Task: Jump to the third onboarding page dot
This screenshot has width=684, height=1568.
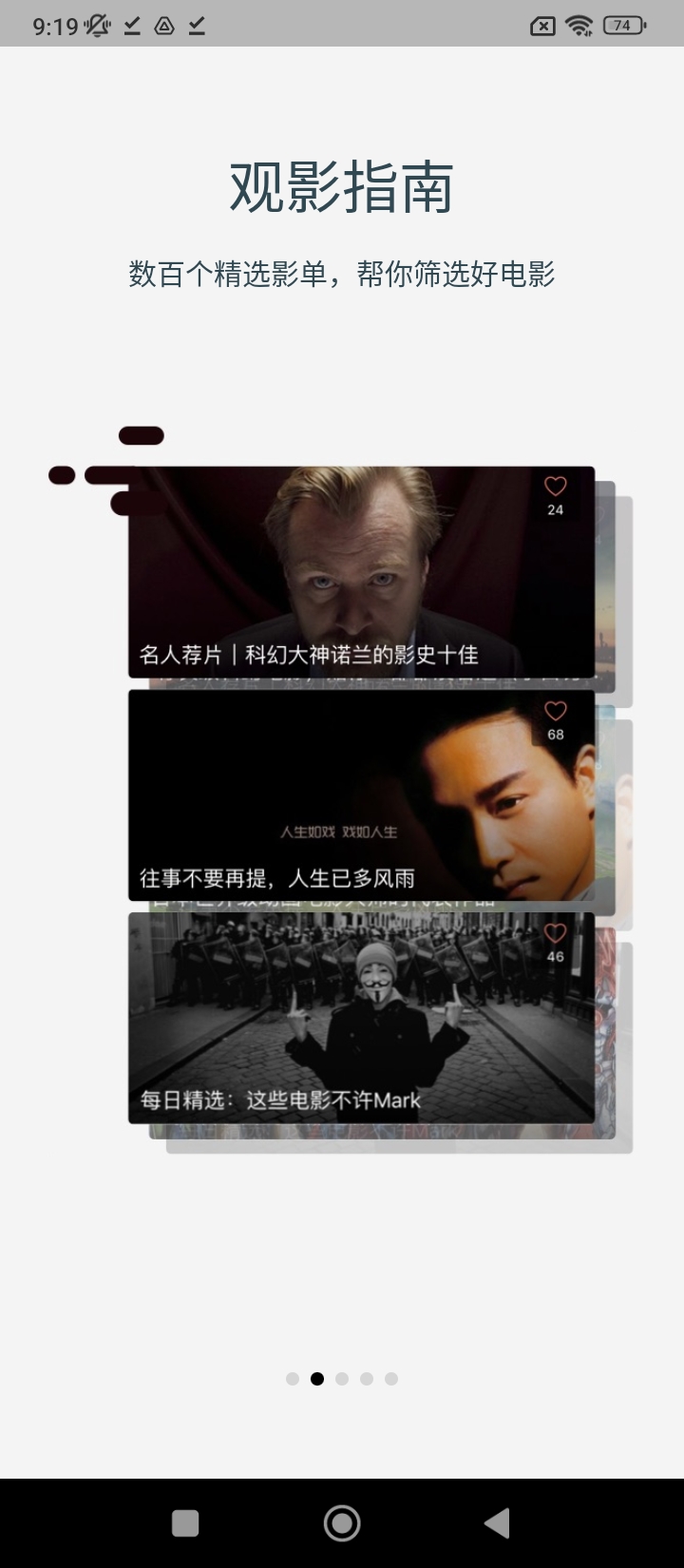Action: (x=342, y=1379)
